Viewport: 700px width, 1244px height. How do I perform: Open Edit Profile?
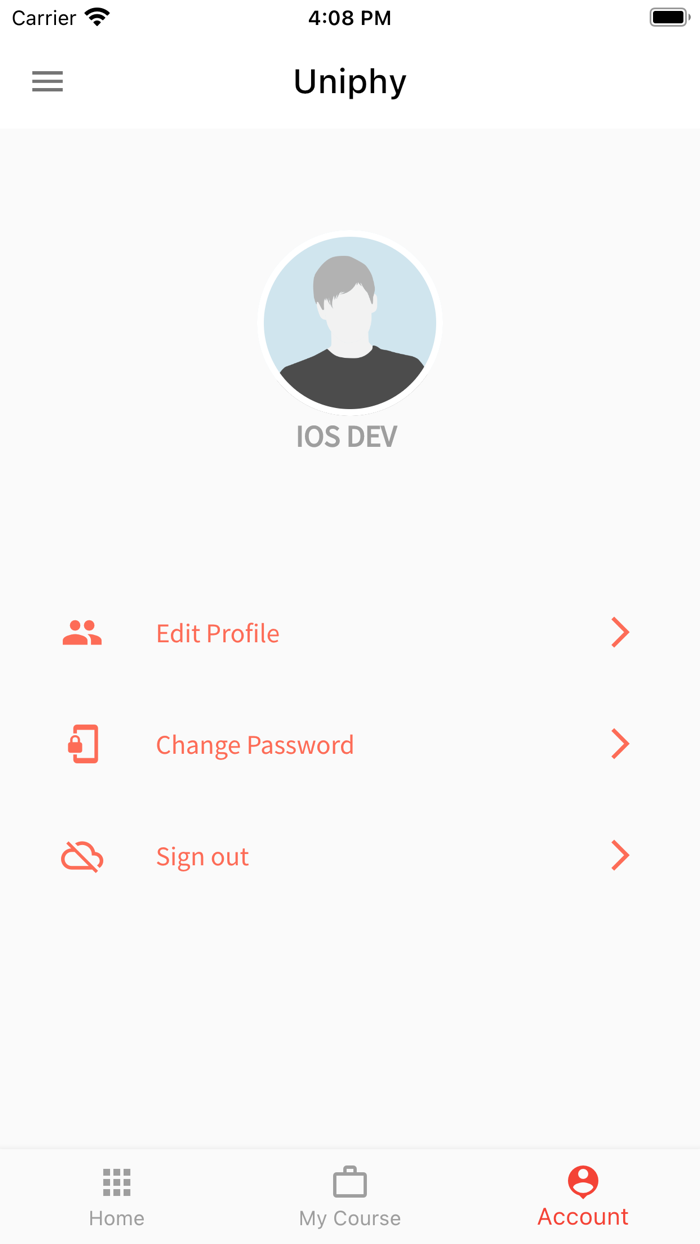pyautogui.click(x=218, y=633)
